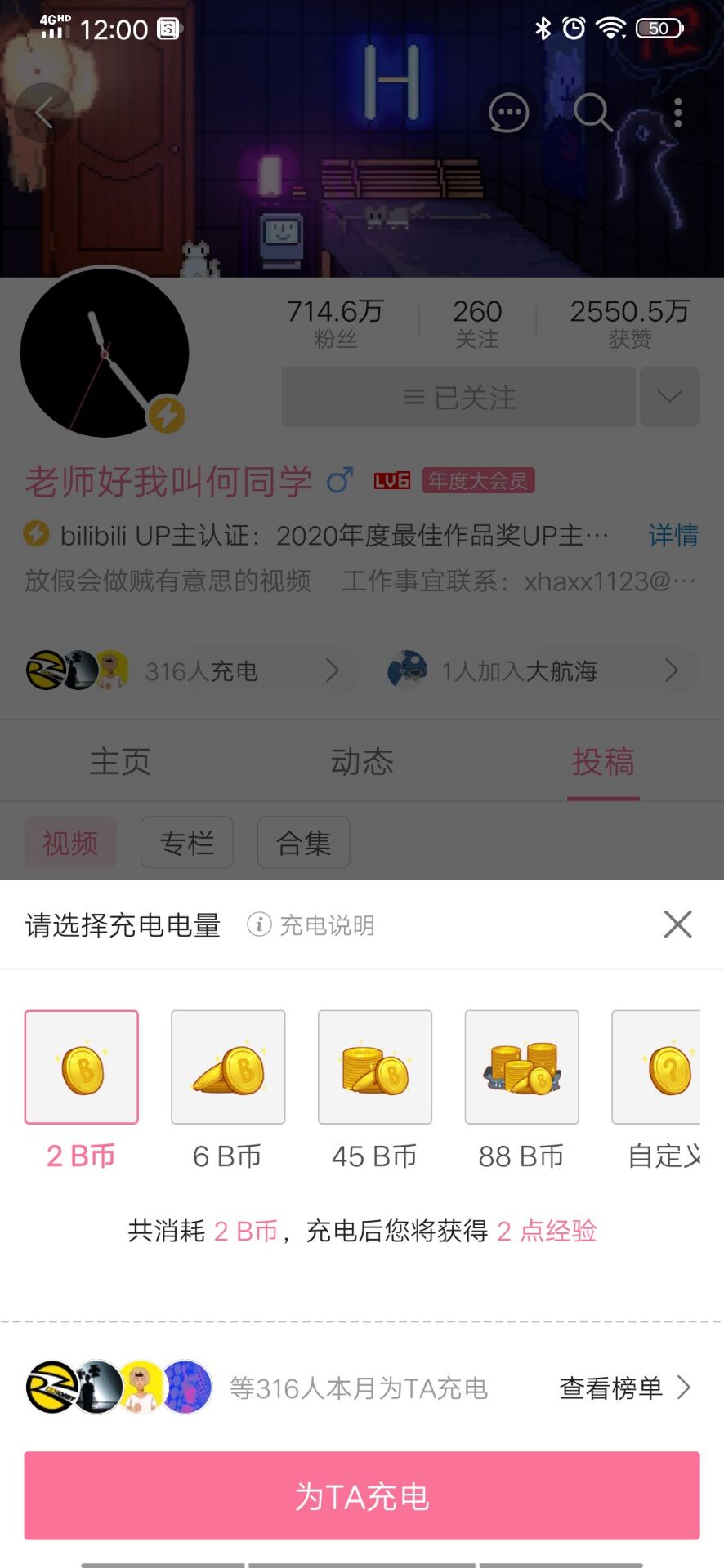This screenshot has width=724, height=1568.
Task: Open 查看榜单 to view the ranking
Action: pos(625,1388)
